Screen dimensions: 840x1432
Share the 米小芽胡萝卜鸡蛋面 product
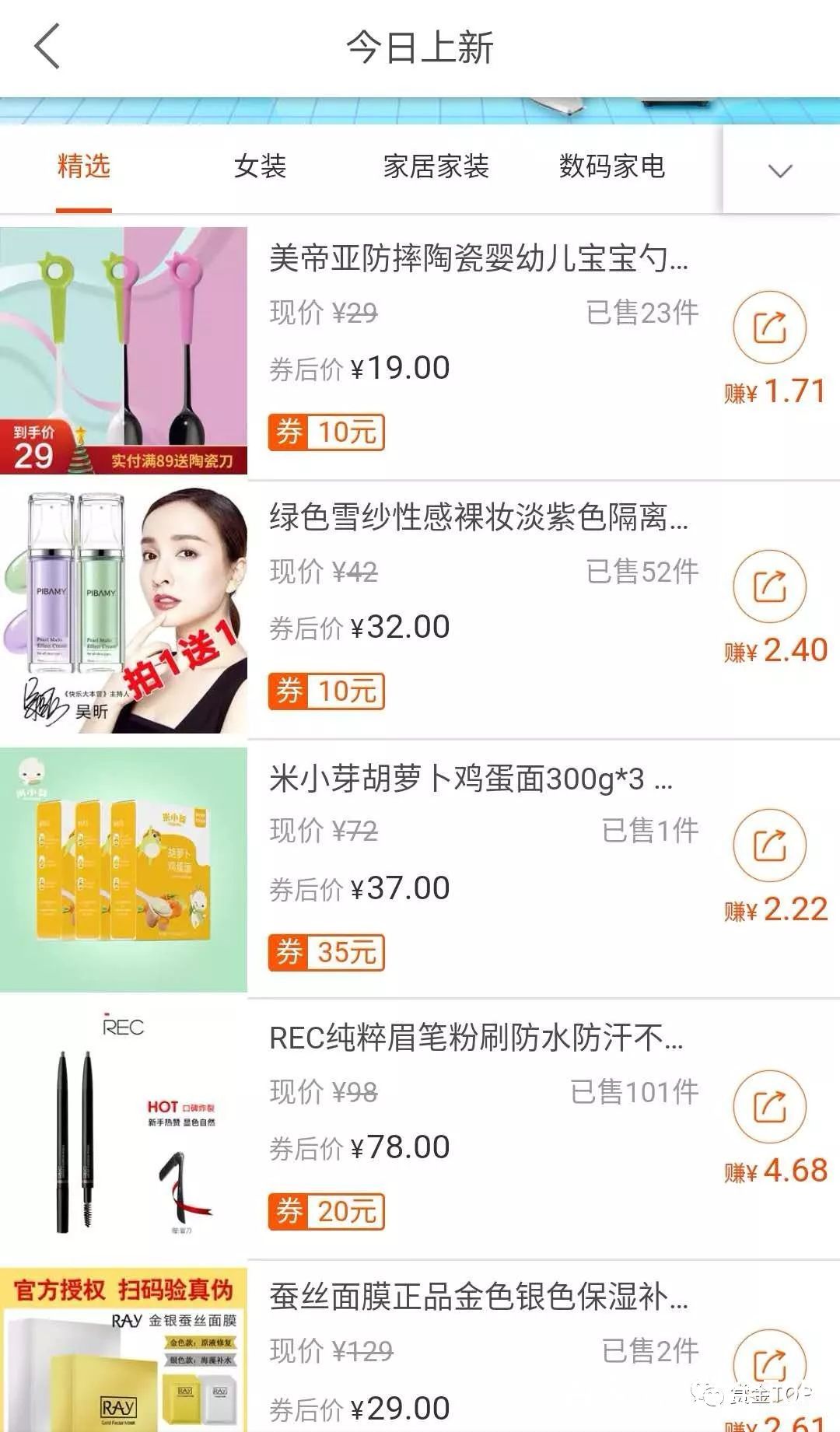click(768, 846)
